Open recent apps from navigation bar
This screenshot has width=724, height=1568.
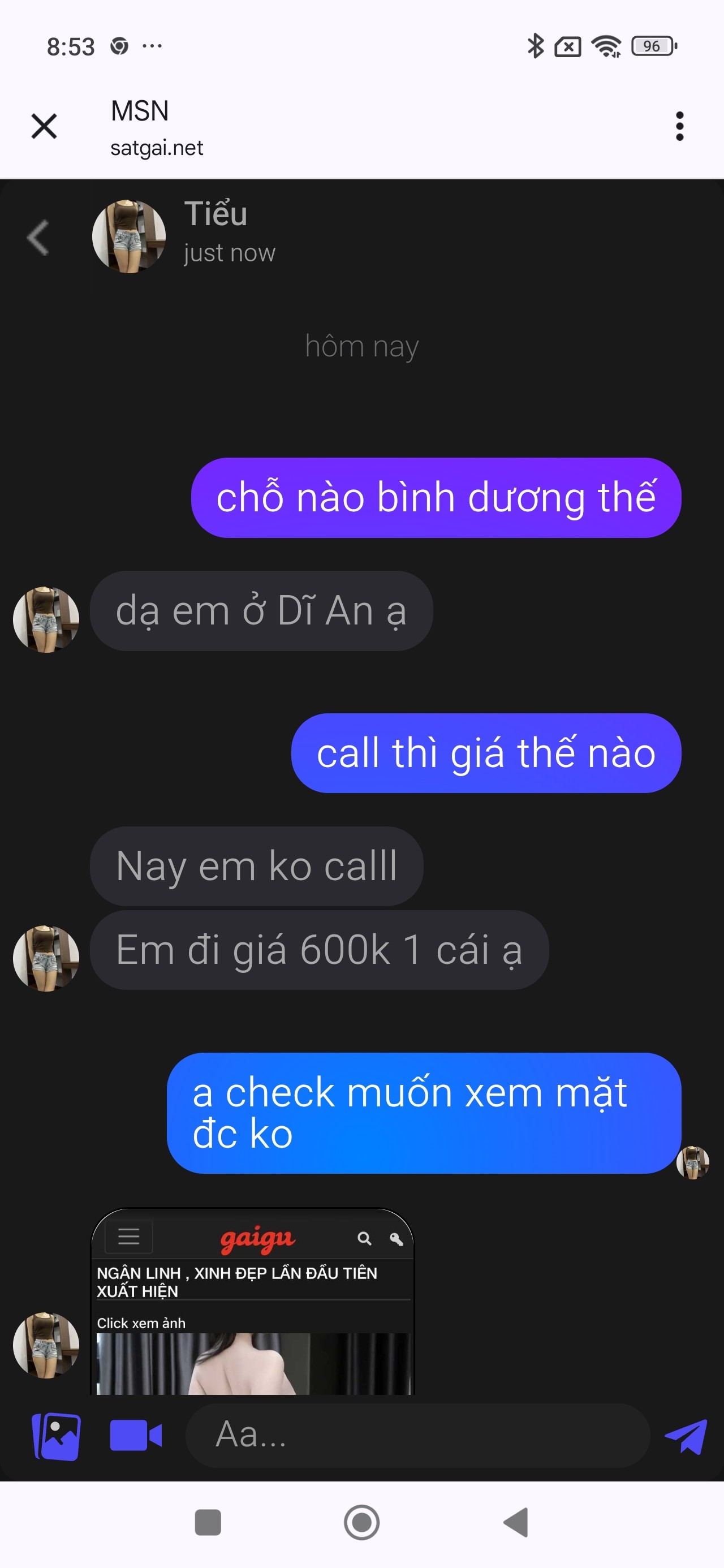(208, 1522)
